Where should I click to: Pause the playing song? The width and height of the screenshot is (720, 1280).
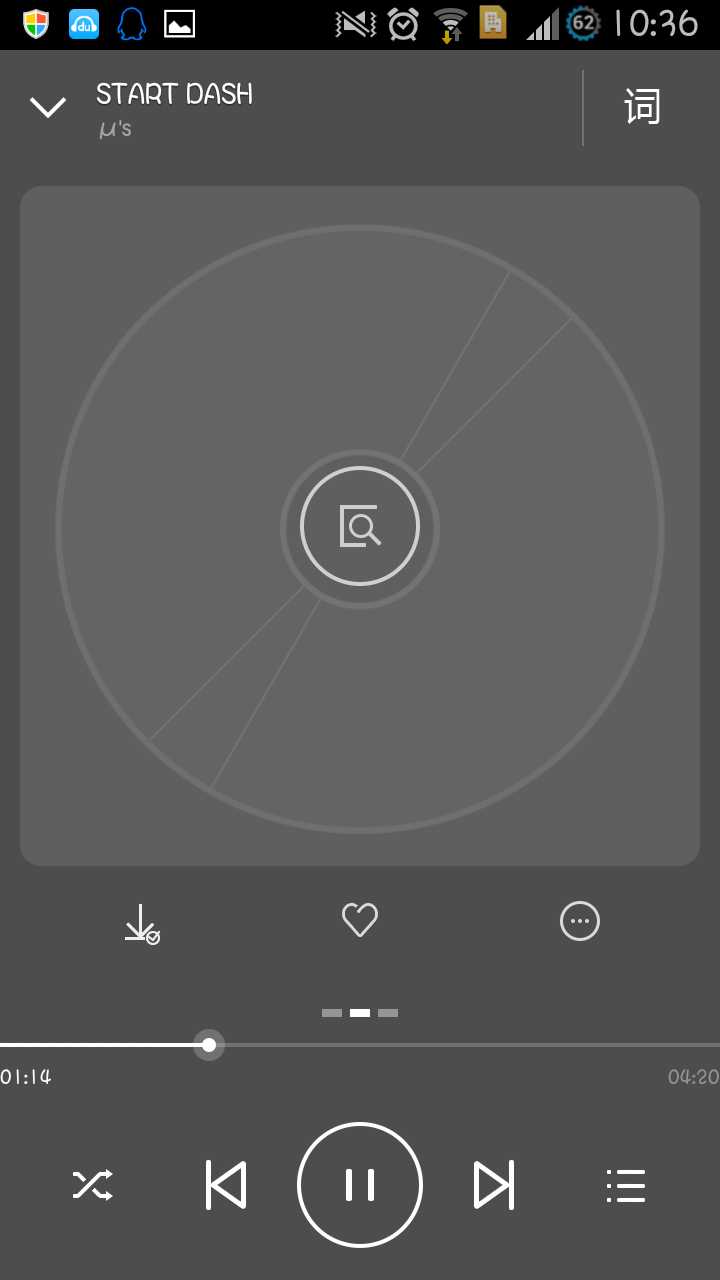click(359, 1184)
